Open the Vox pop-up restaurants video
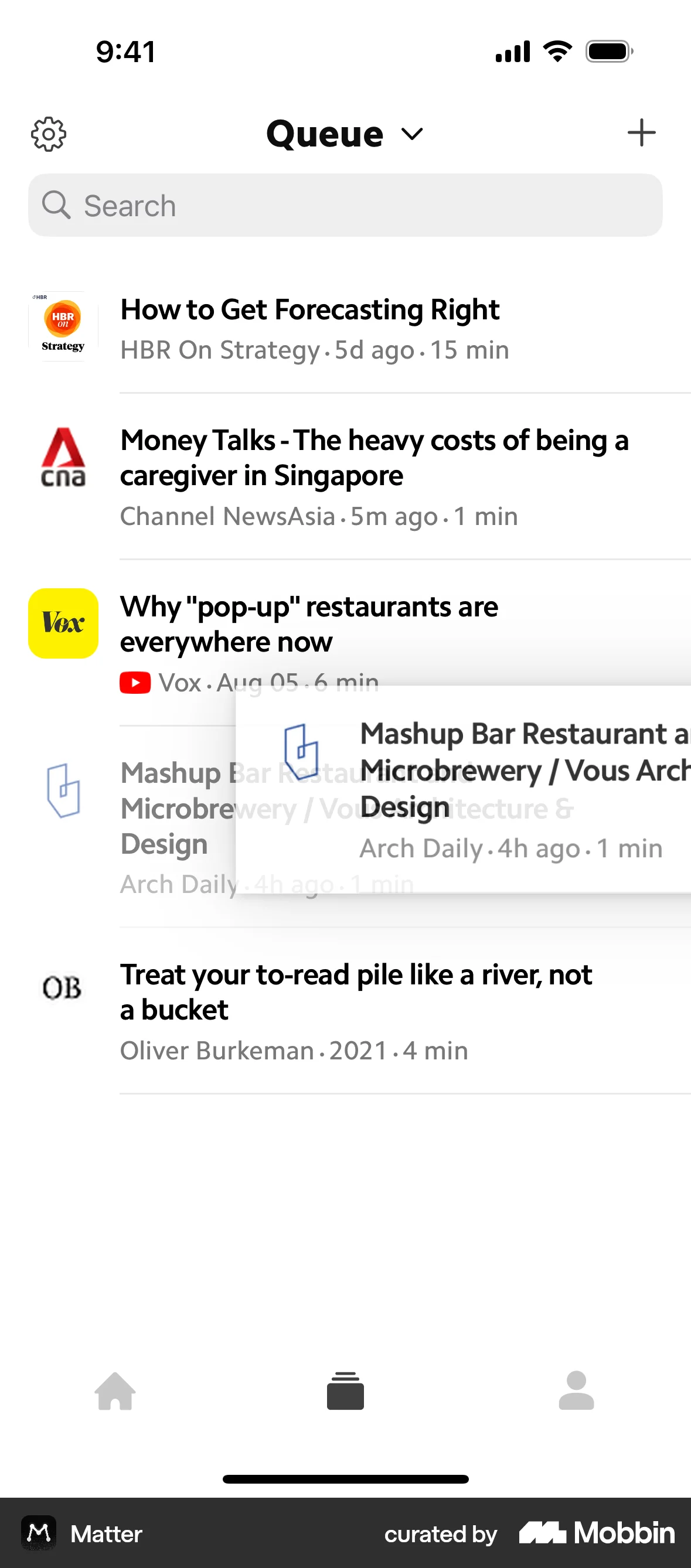The width and height of the screenshot is (691, 1568). coord(309,624)
